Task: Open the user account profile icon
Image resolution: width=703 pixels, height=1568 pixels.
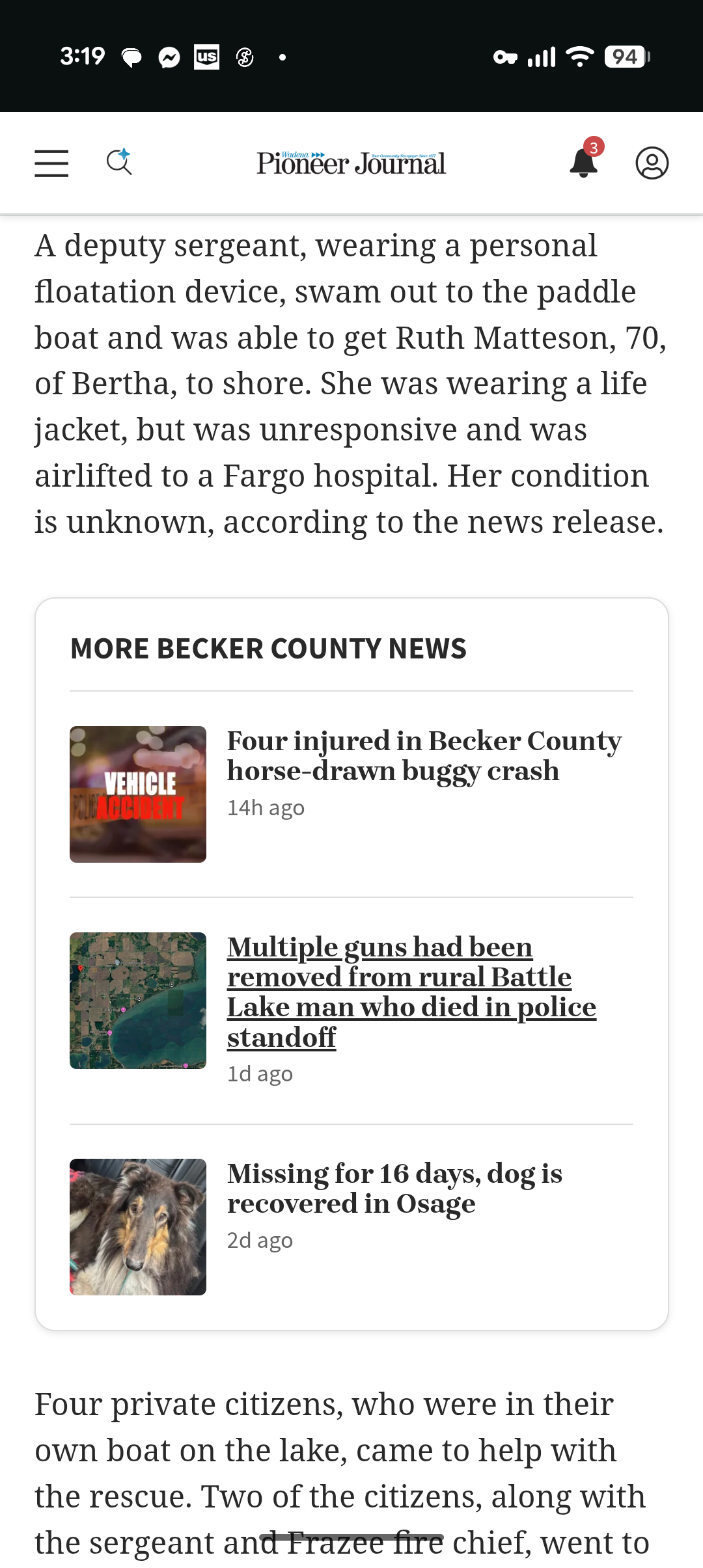Action: pyautogui.click(x=652, y=163)
